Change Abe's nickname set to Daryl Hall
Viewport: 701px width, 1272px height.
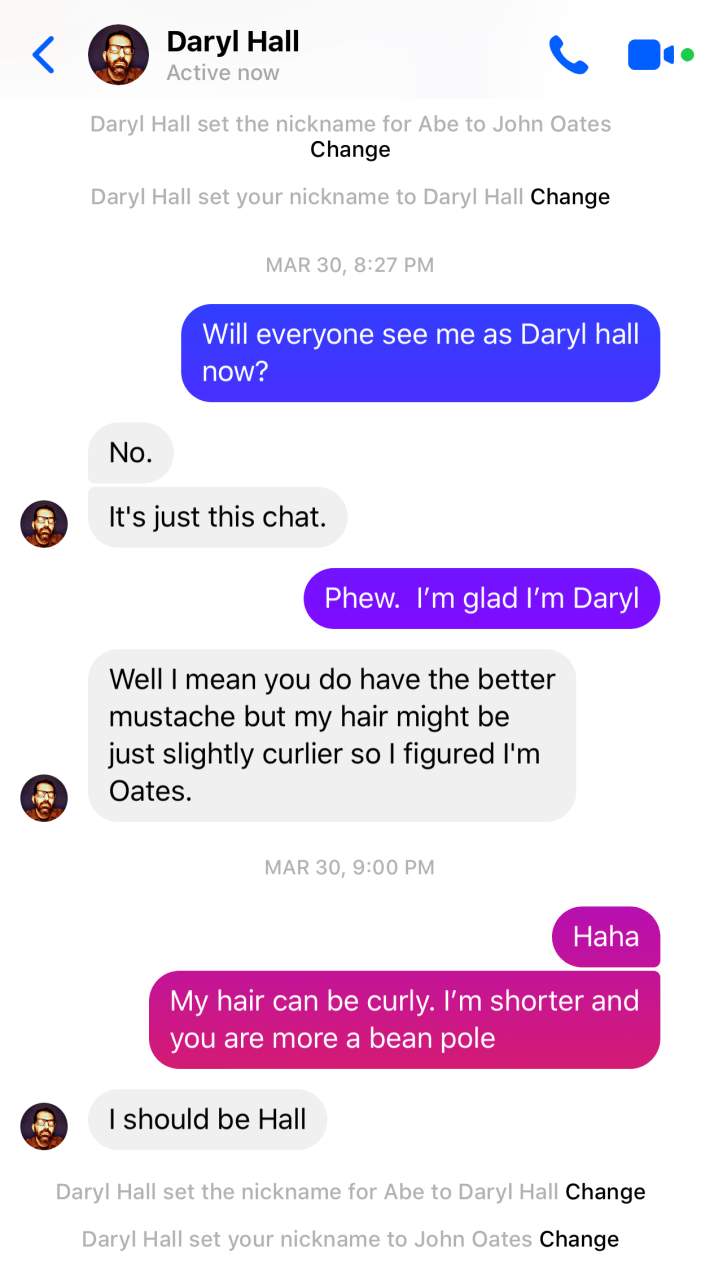tap(605, 1192)
